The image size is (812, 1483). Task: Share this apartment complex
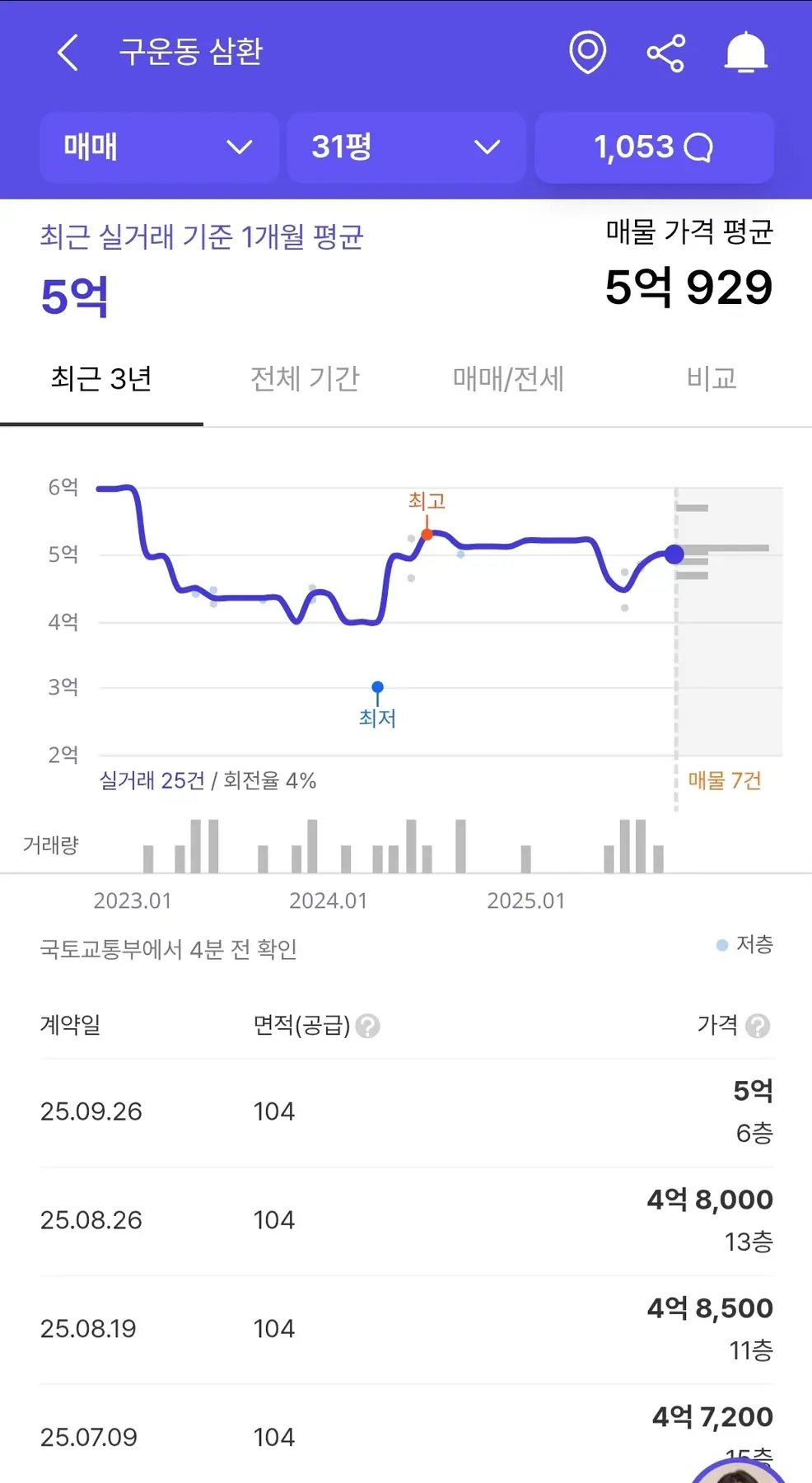click(x=665, y=53)
